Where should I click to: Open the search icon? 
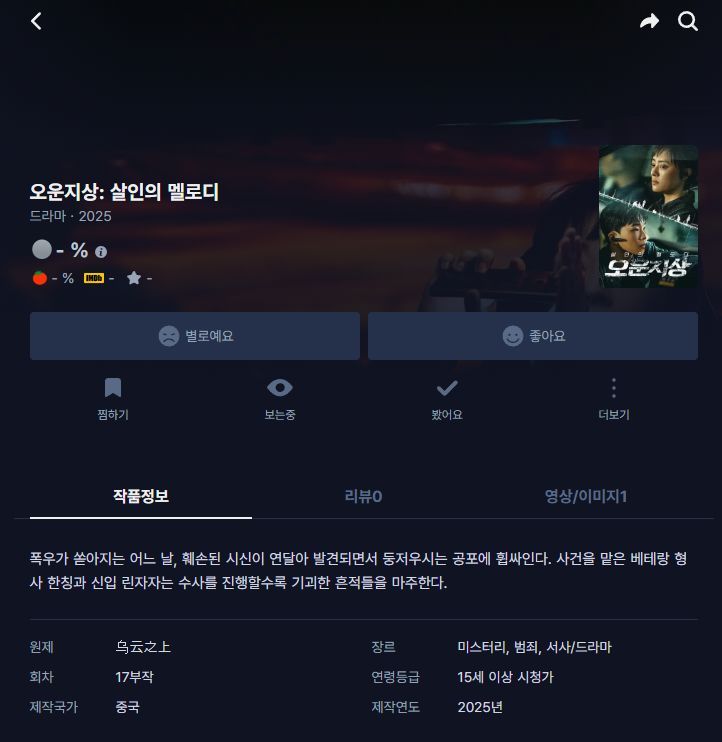[688, 21]
